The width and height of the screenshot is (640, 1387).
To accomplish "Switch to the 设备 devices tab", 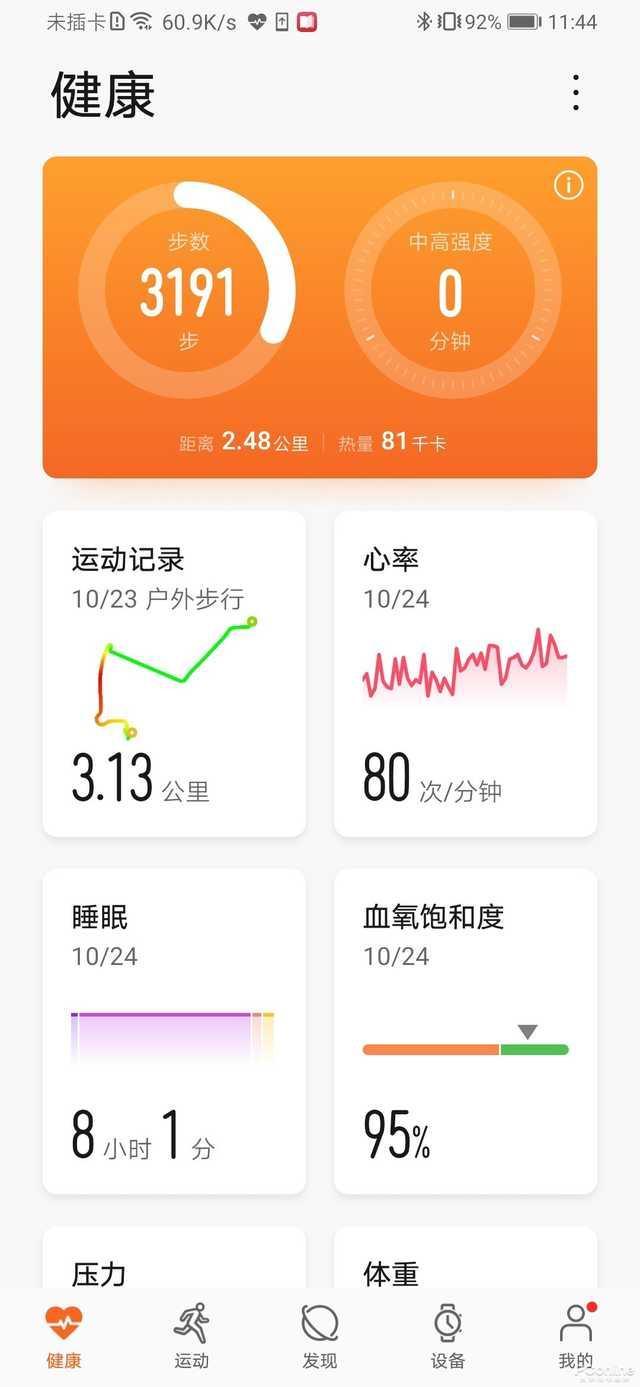I will point(448,1336).
